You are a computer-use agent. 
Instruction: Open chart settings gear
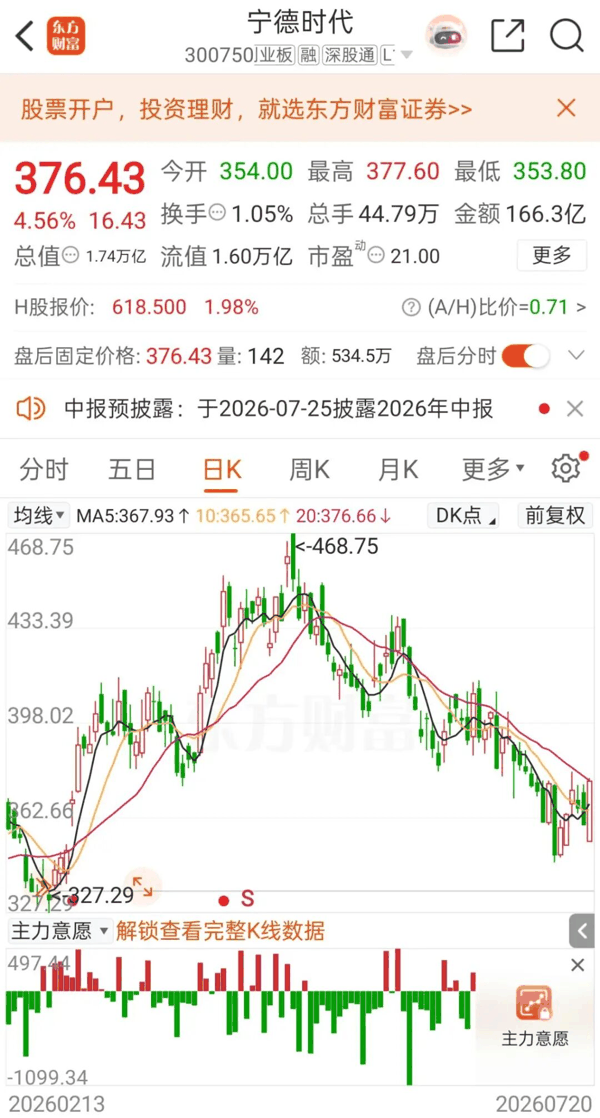click(567, 468)
